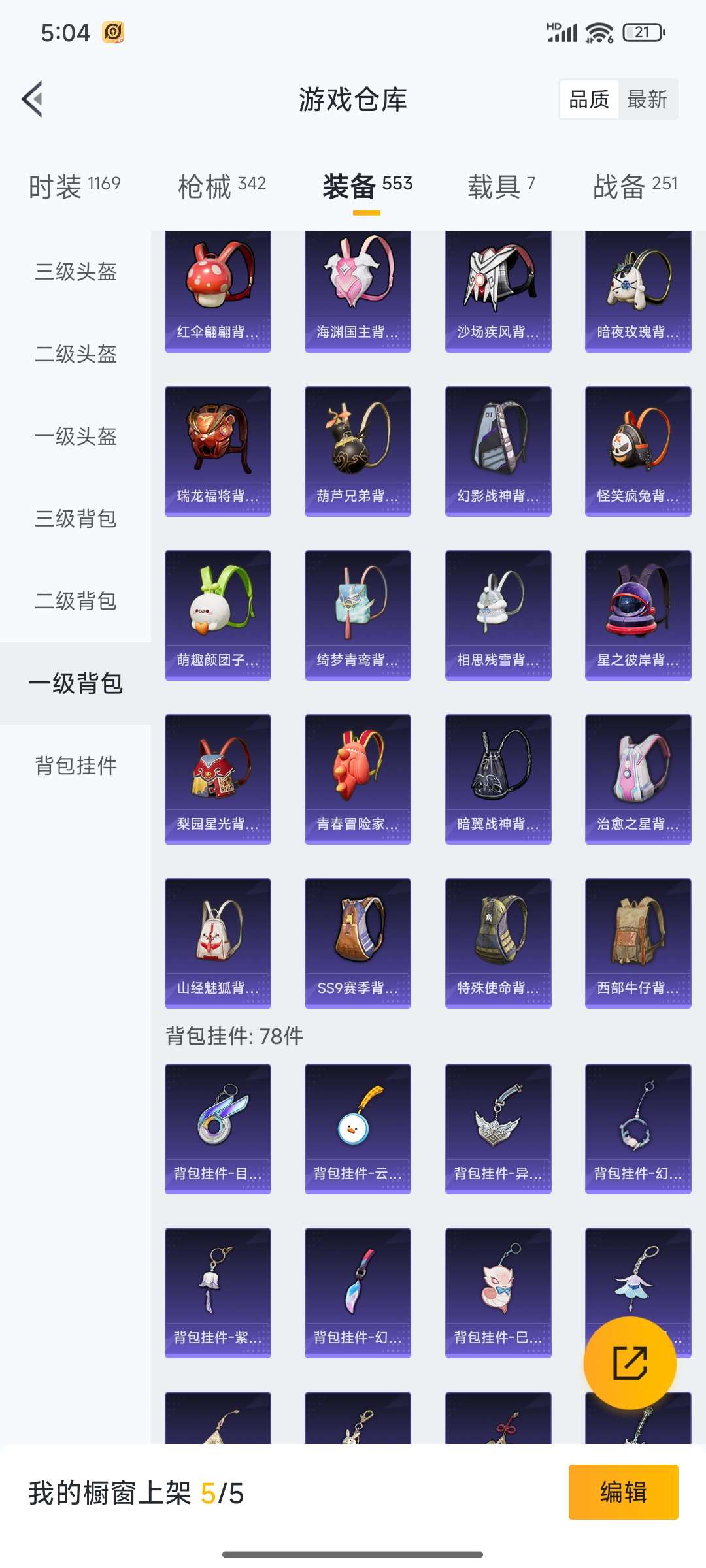Switch to the 枪械 tab
Screen dimensions: 706x1568
pos(222,185)
